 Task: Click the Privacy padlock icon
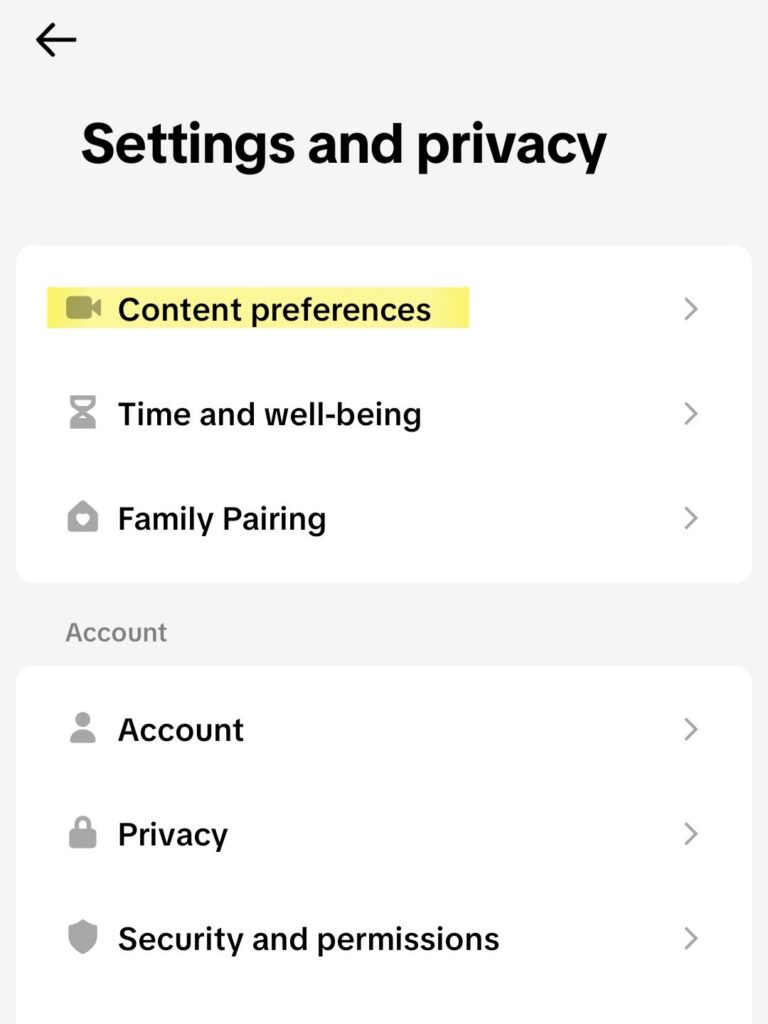point(83,833)
